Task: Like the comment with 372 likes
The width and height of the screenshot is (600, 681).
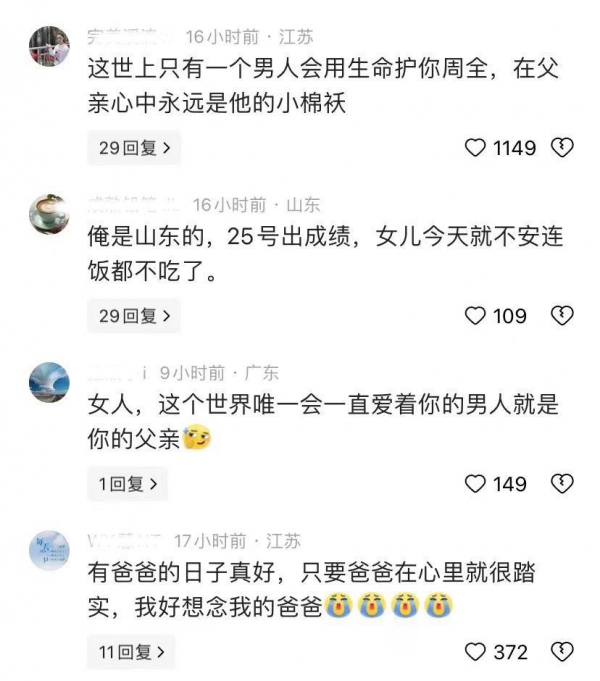Action: coord(477,652)
